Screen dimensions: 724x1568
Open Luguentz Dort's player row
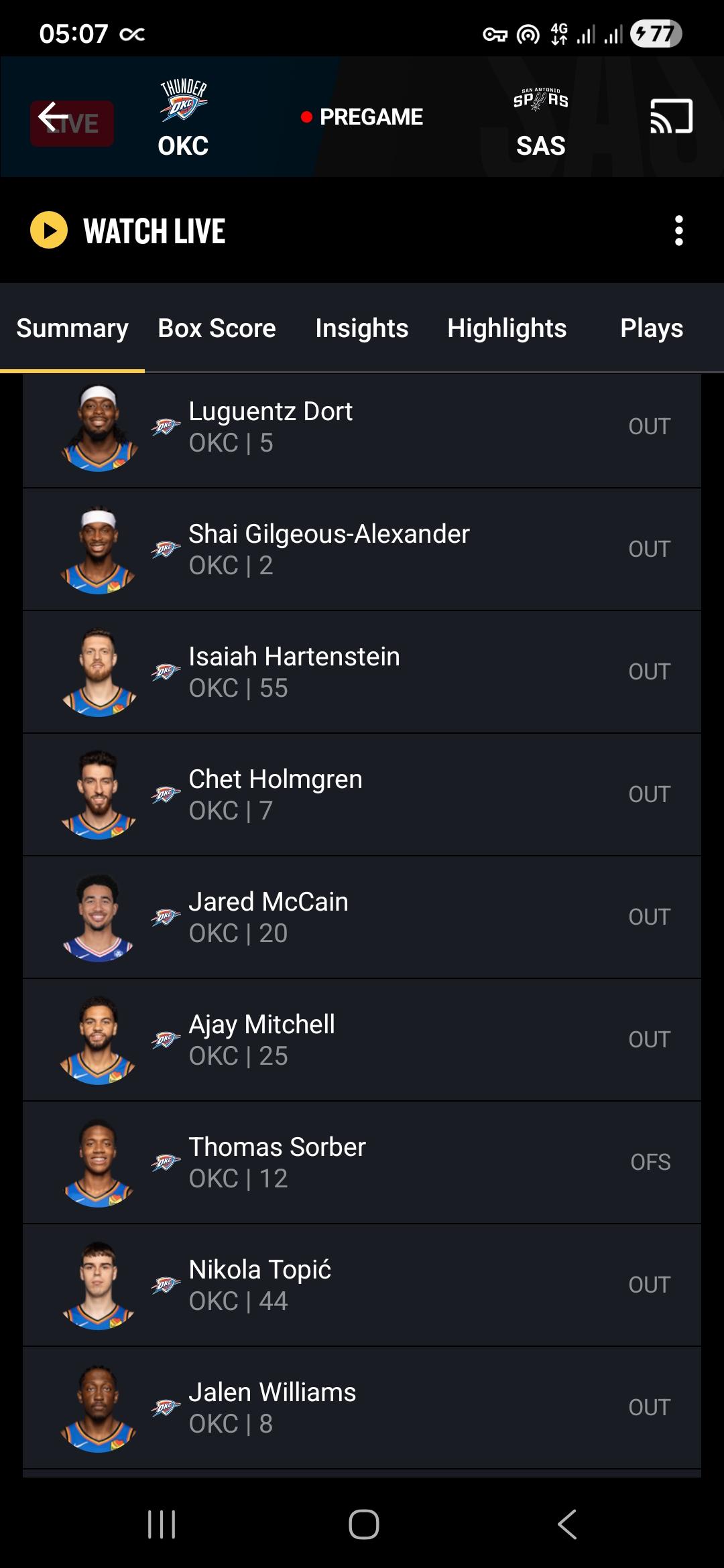click(x=362, y=427)
